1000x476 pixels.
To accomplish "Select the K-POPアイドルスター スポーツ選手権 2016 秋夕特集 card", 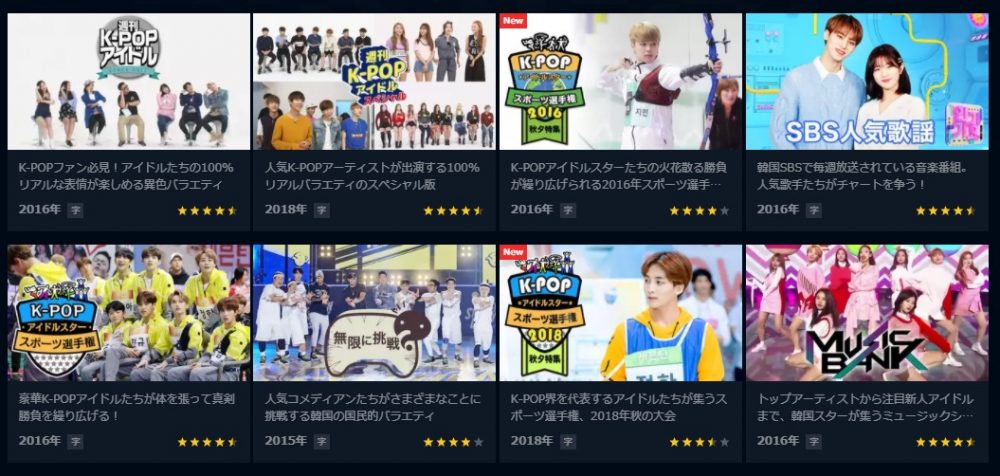I will click(x=620, y=82).
